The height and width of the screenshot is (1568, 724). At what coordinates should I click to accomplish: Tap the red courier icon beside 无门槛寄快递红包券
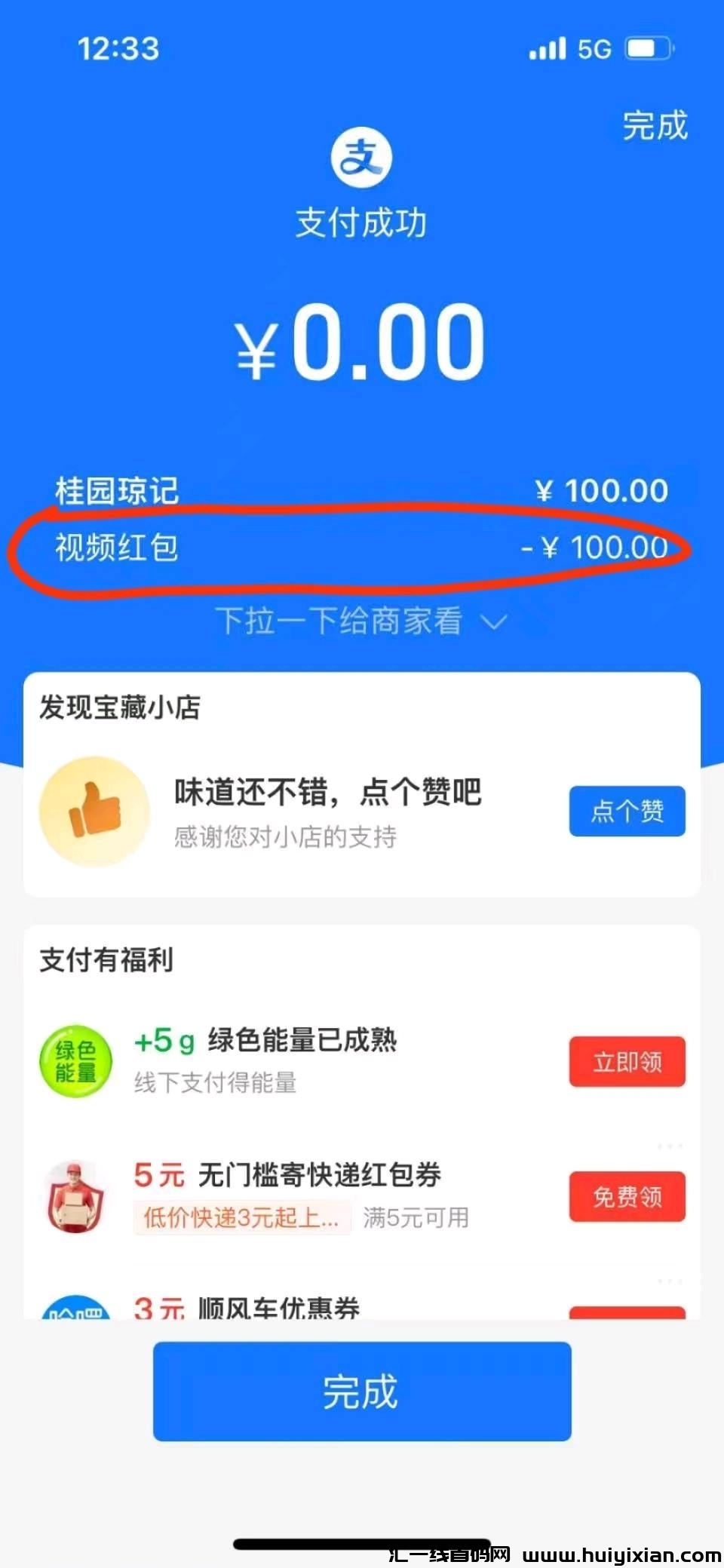[75, 1198]
